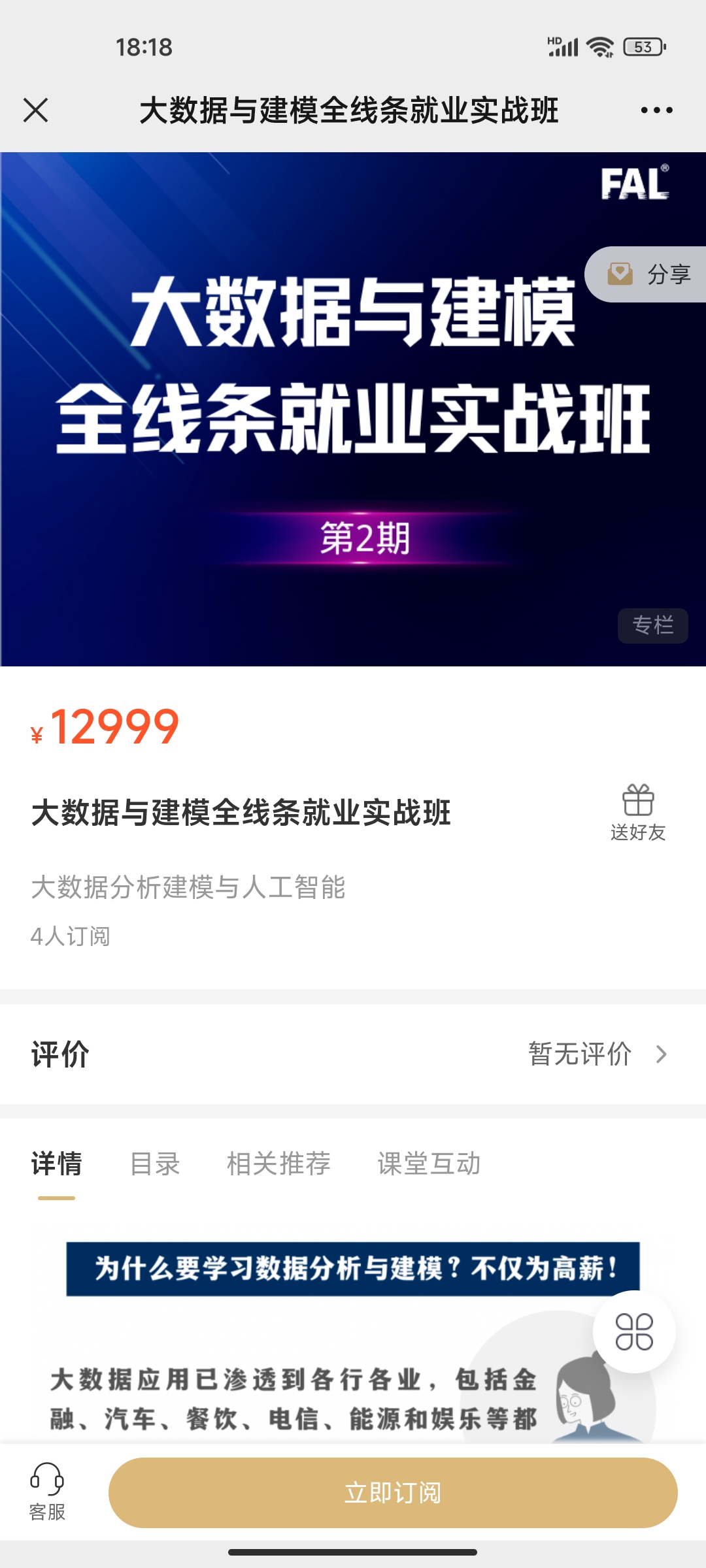Gift the course via 送好友

click(638, 812)
